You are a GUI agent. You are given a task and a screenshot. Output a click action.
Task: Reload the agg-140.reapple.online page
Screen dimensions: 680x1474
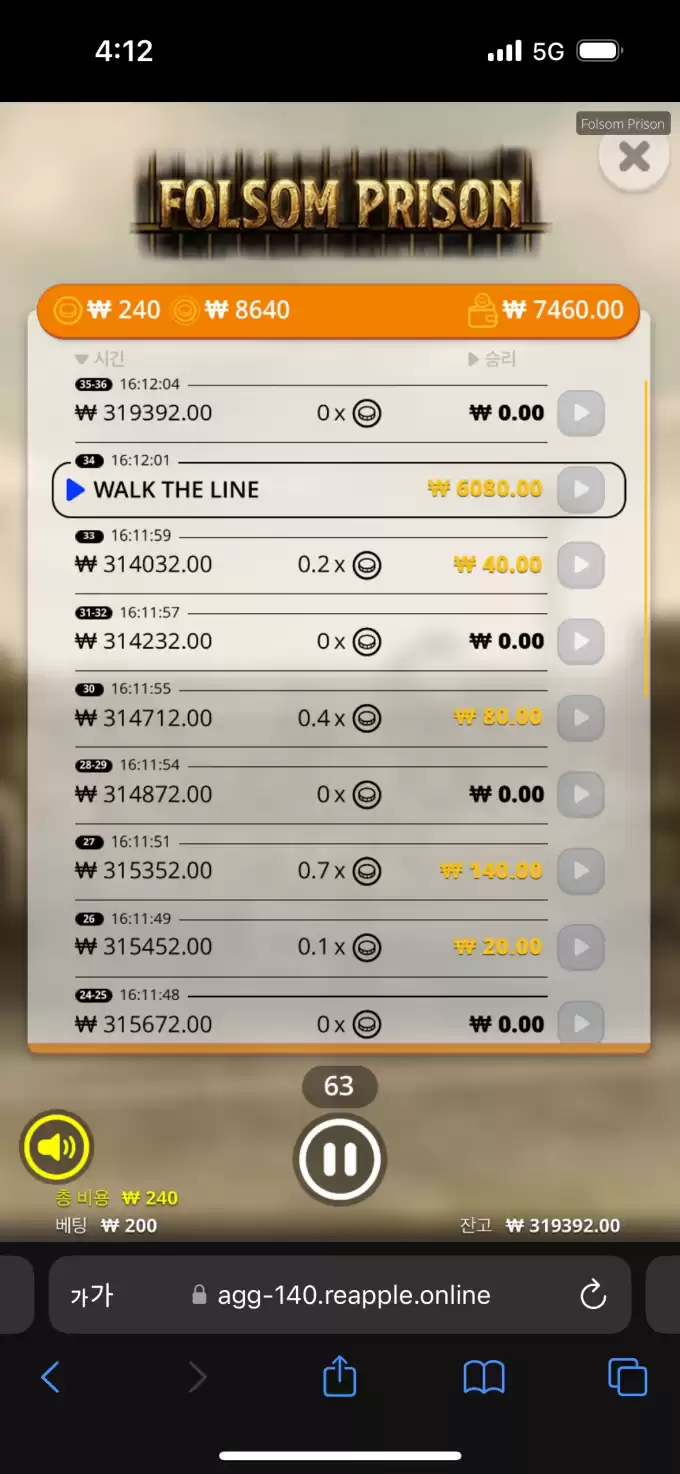pyautogui.click(x=593, y=1295)
